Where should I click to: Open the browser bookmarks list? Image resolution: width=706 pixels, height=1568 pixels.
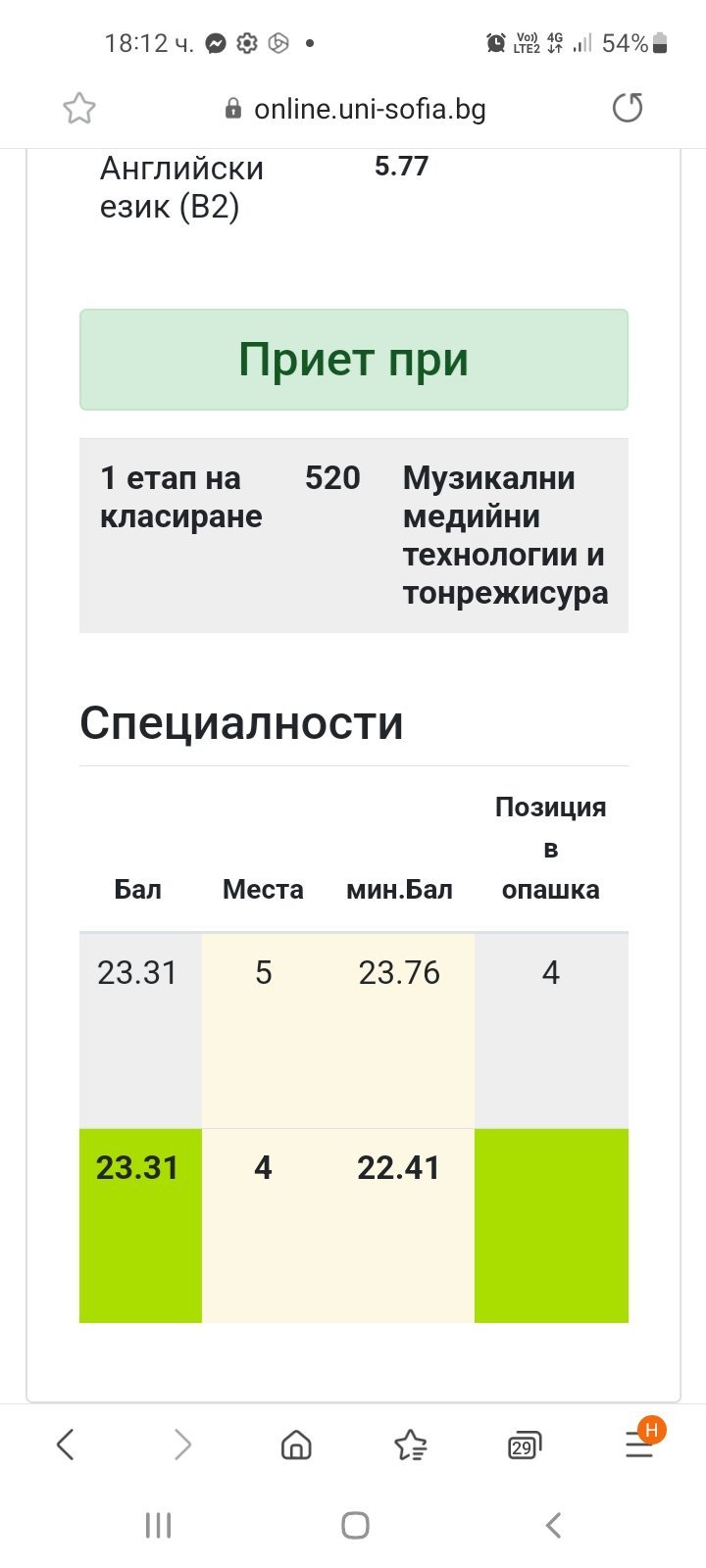(x=410, y=1445)
